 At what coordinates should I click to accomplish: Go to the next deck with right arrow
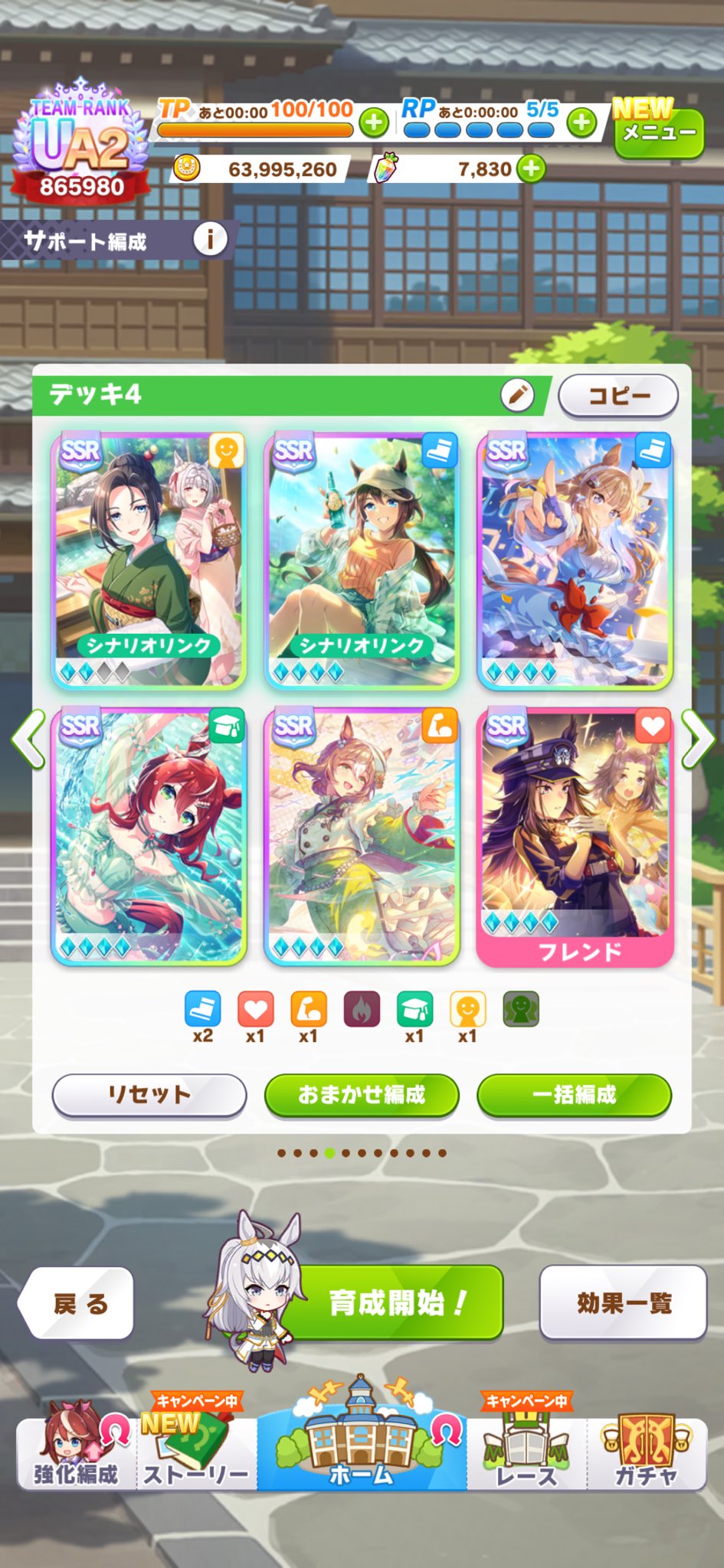697,739
